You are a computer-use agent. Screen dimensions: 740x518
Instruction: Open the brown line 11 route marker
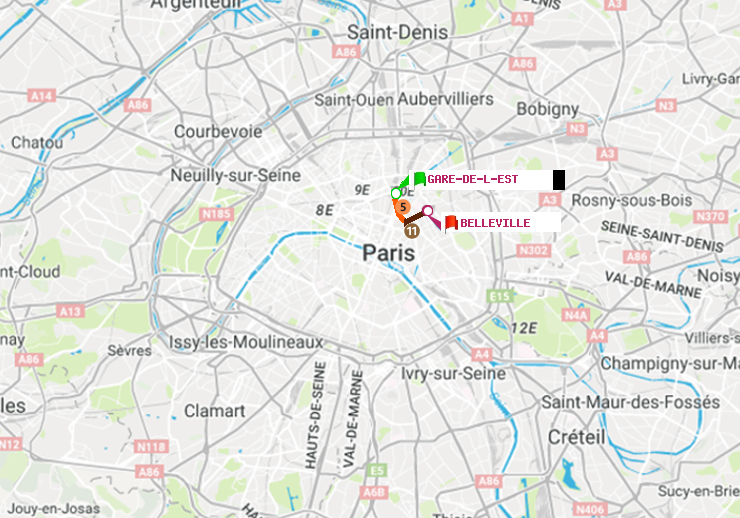(411, 229)
